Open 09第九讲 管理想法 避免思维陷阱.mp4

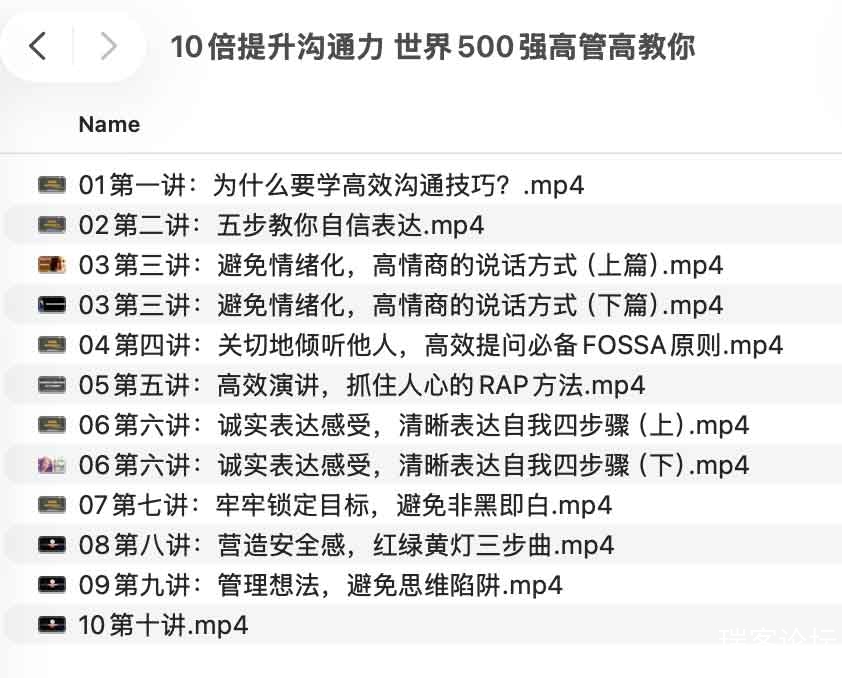tap(320, 585)
